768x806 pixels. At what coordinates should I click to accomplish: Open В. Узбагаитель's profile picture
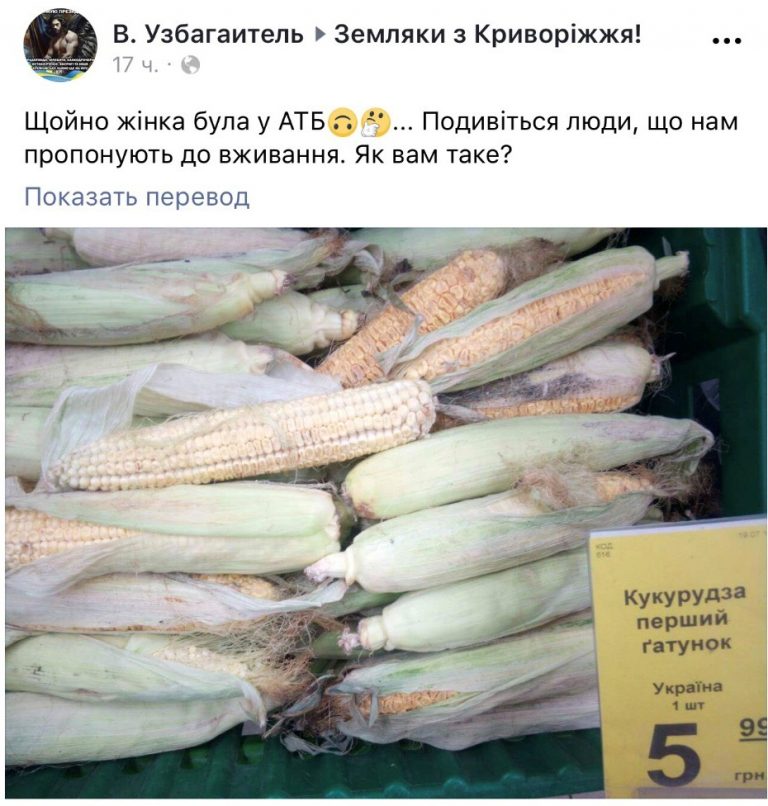click(x=61, y=47)
